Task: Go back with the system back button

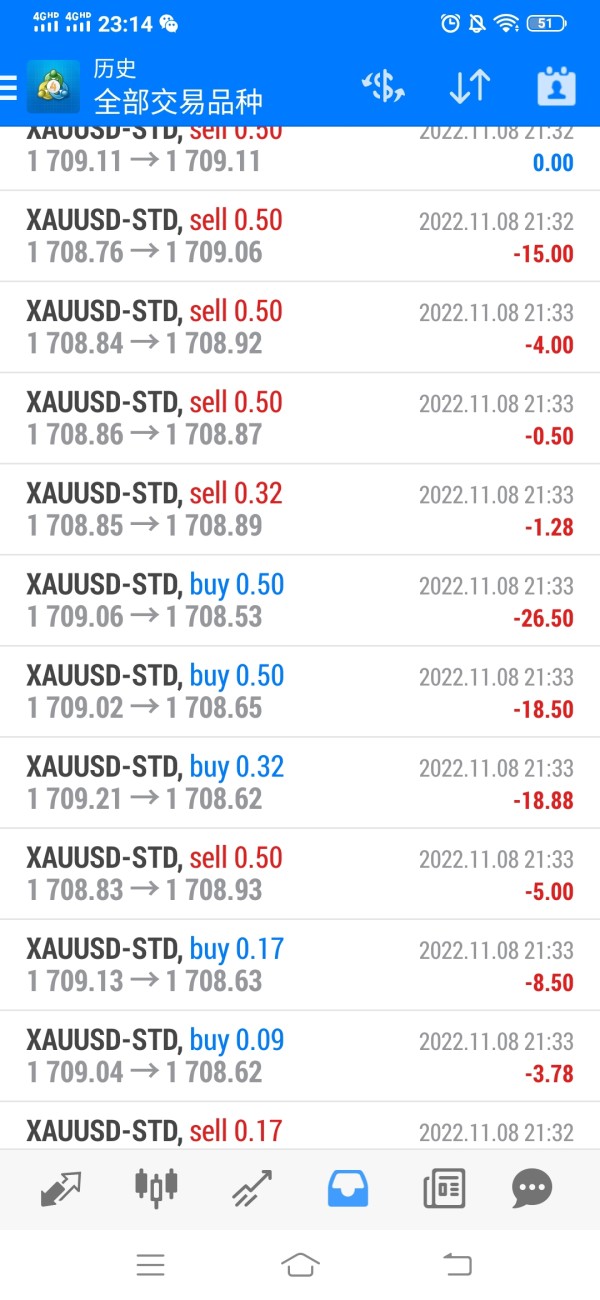Action: 457,1265
